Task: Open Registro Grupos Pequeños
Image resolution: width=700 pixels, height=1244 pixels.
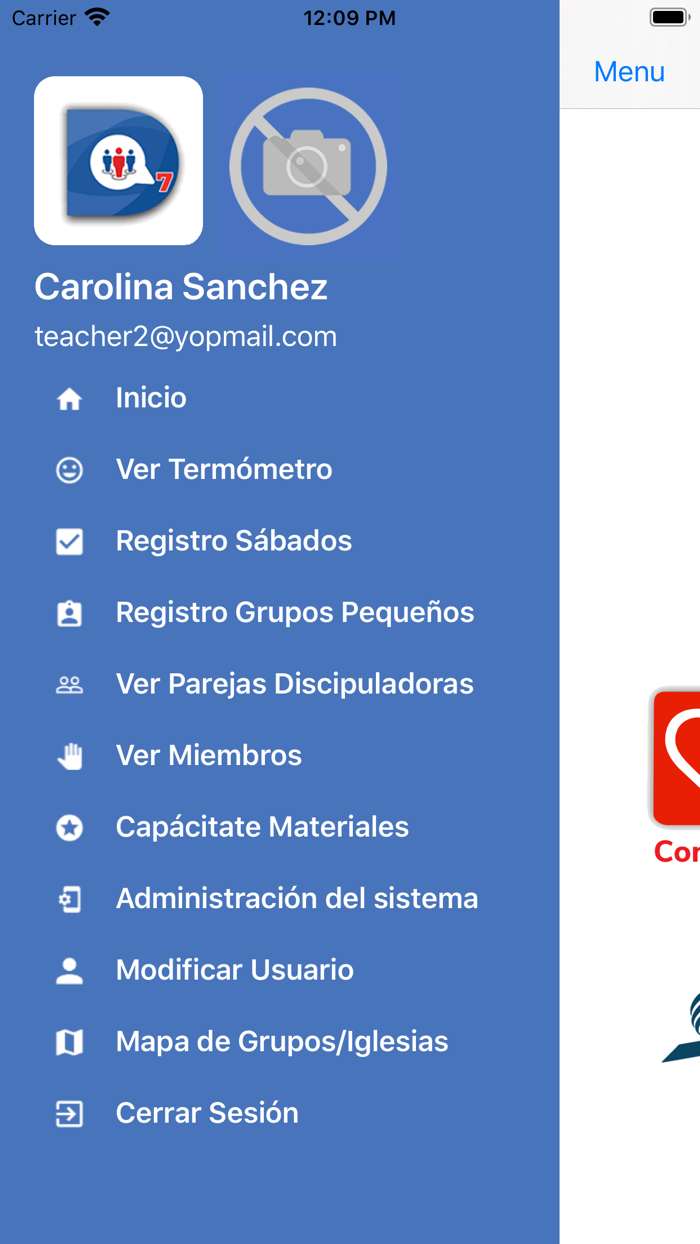Action: (279, 613)
